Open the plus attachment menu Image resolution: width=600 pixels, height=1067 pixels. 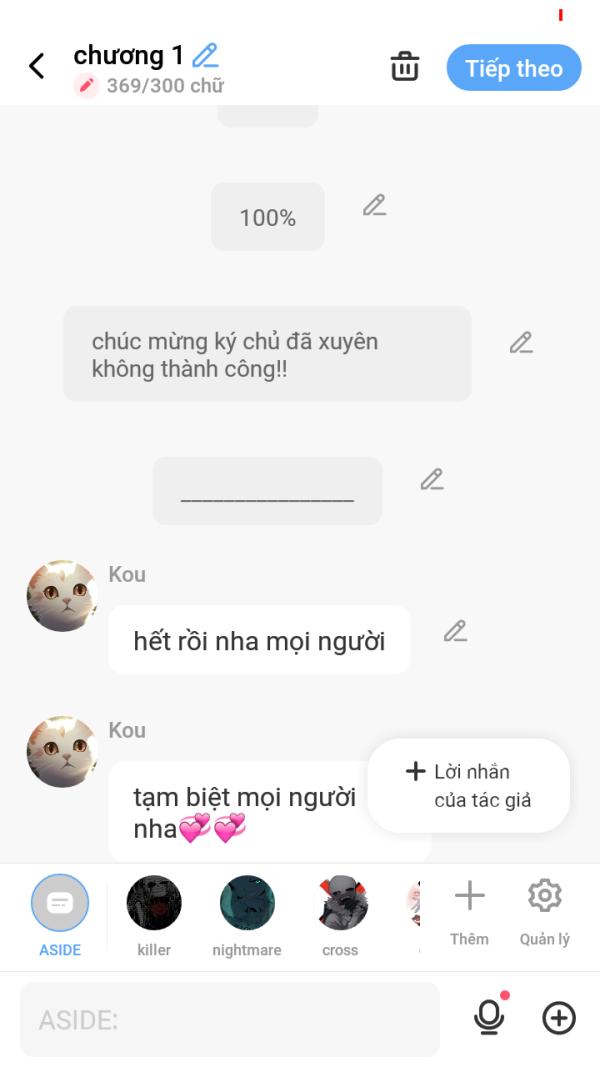pyautogui.click(x=559, y=1019)
